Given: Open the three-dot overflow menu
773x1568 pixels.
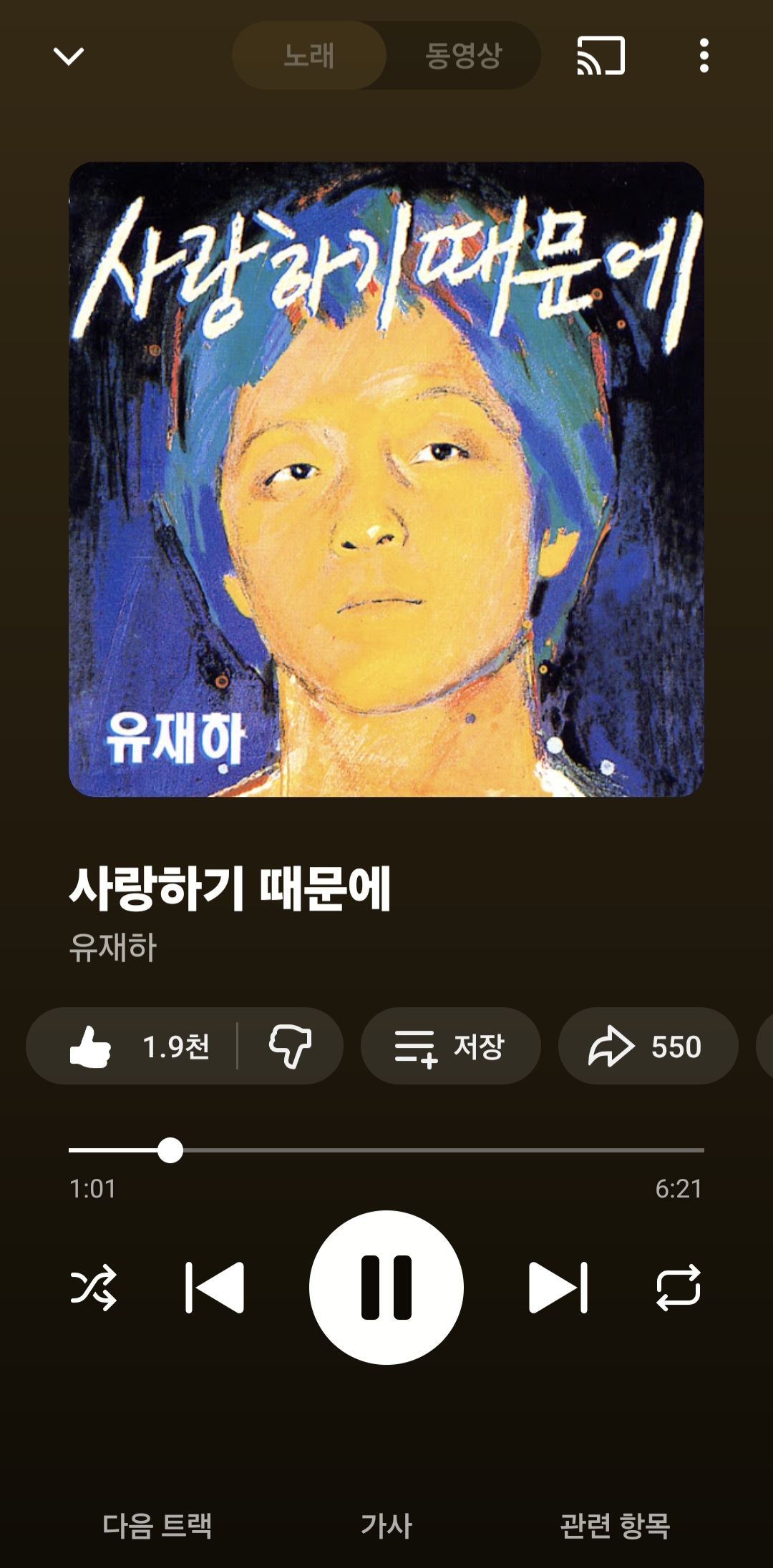Looking at the screenshot, I should (704, 56).
